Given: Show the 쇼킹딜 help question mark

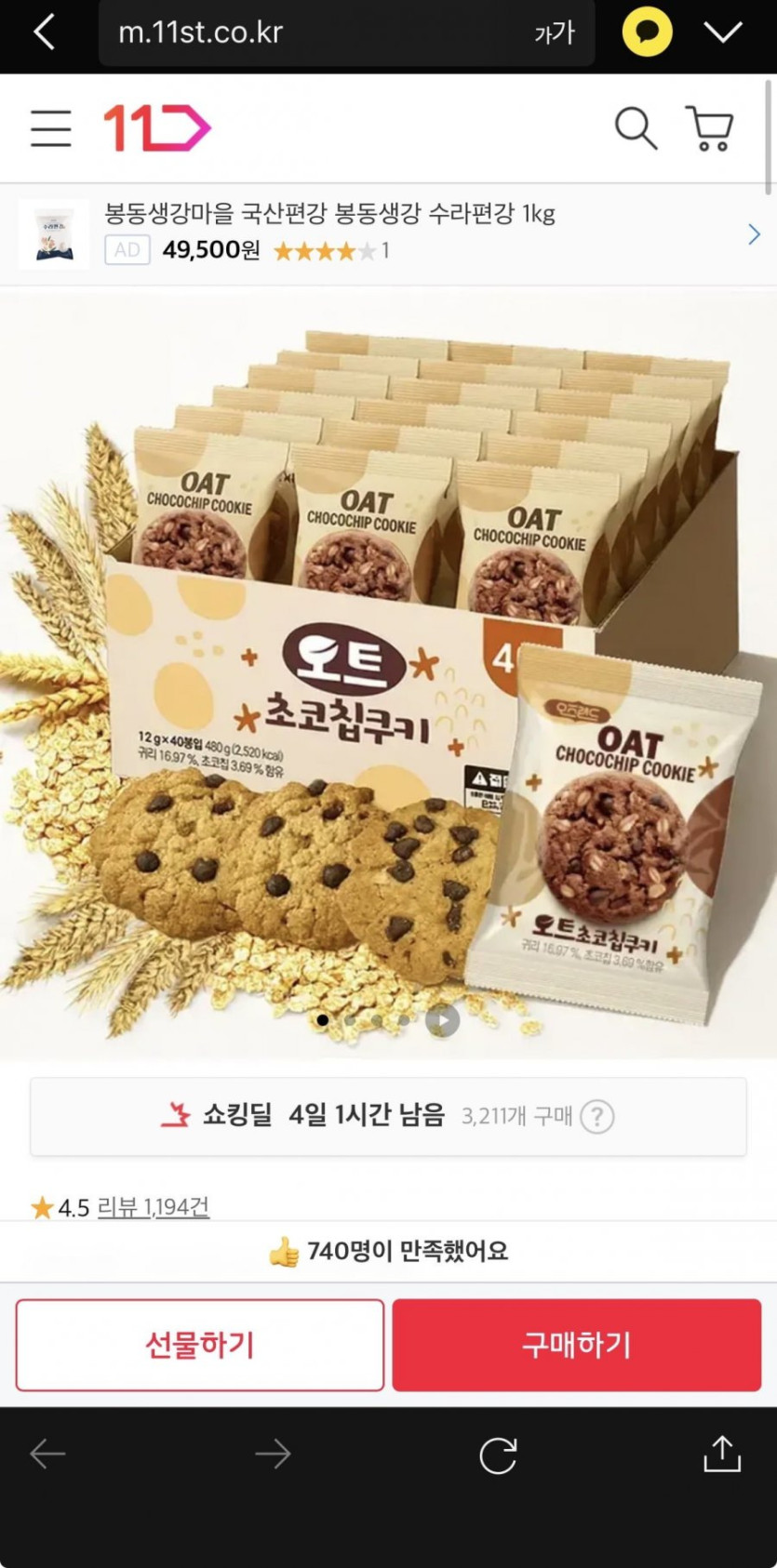Looking at the screenshot, I should click(x=596, y=1116).
